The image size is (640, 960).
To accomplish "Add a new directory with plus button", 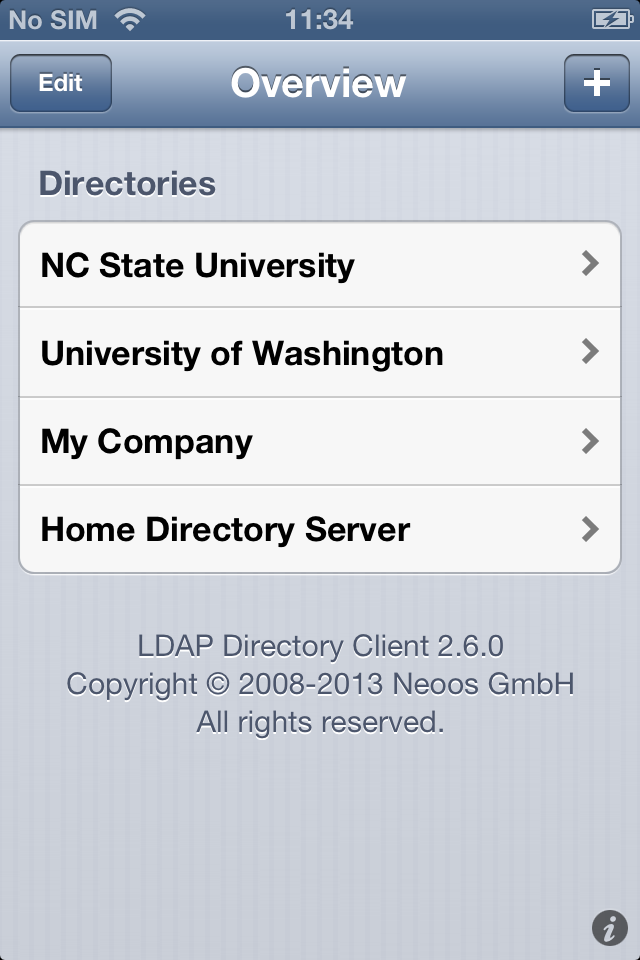I will point(597,83).
